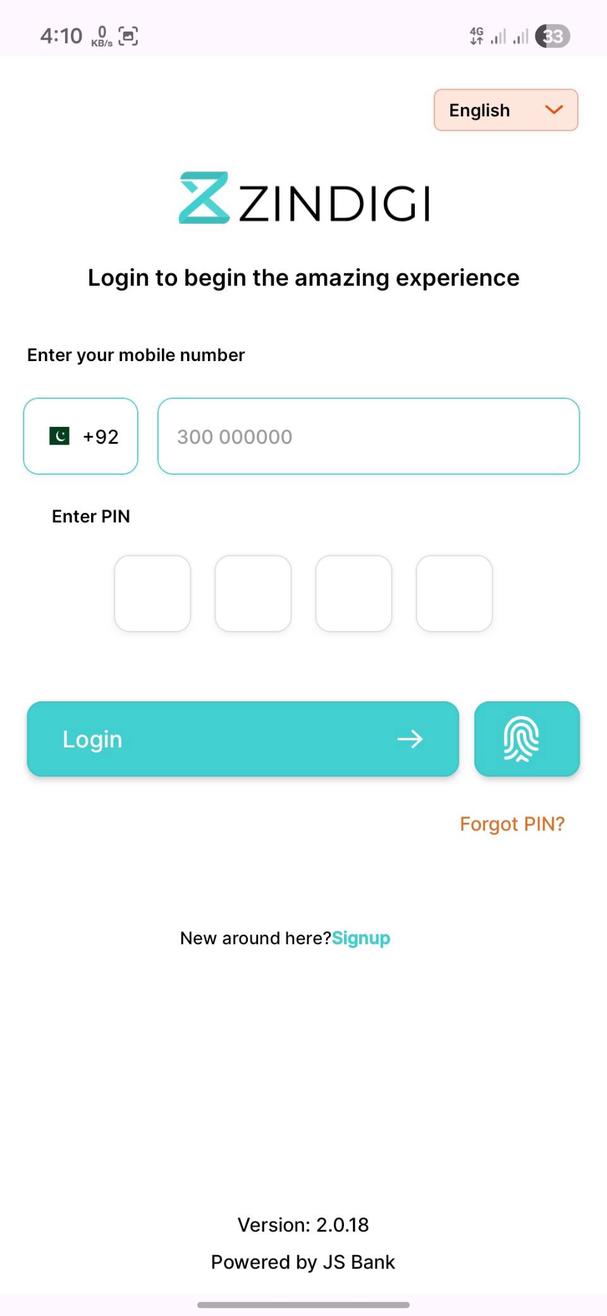Open the English language dropdown
607x1316 pixels.
[505, 110]
